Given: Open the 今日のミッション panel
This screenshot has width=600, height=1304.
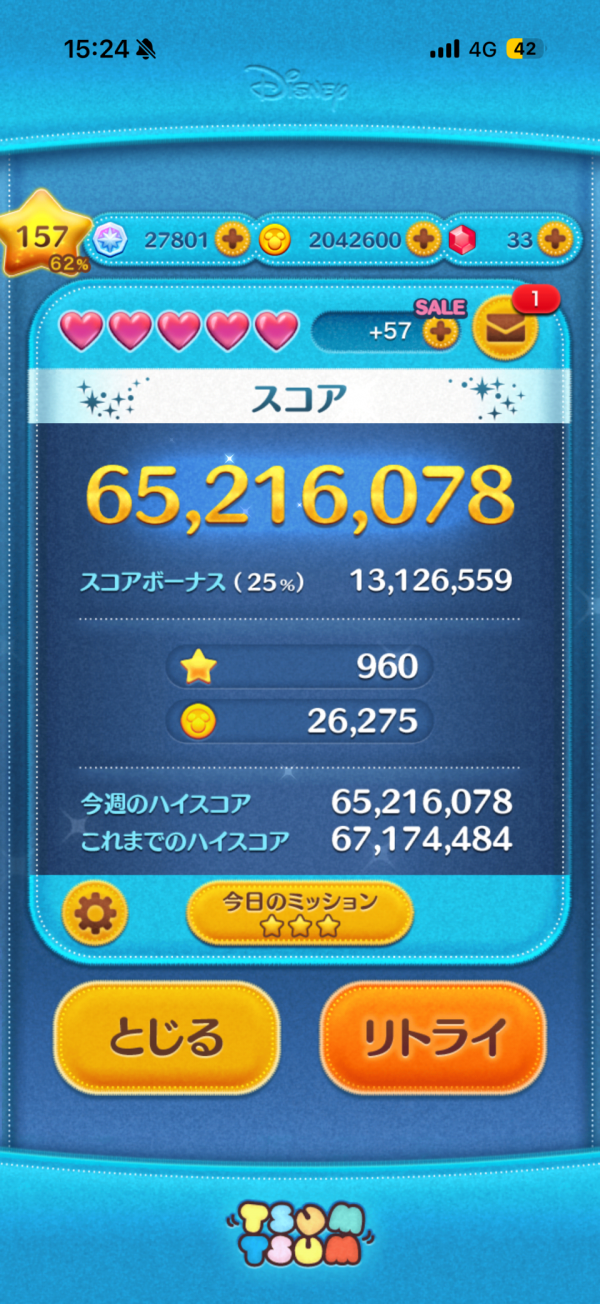Looking at the screenshot, I should click(x=300, y=912).
